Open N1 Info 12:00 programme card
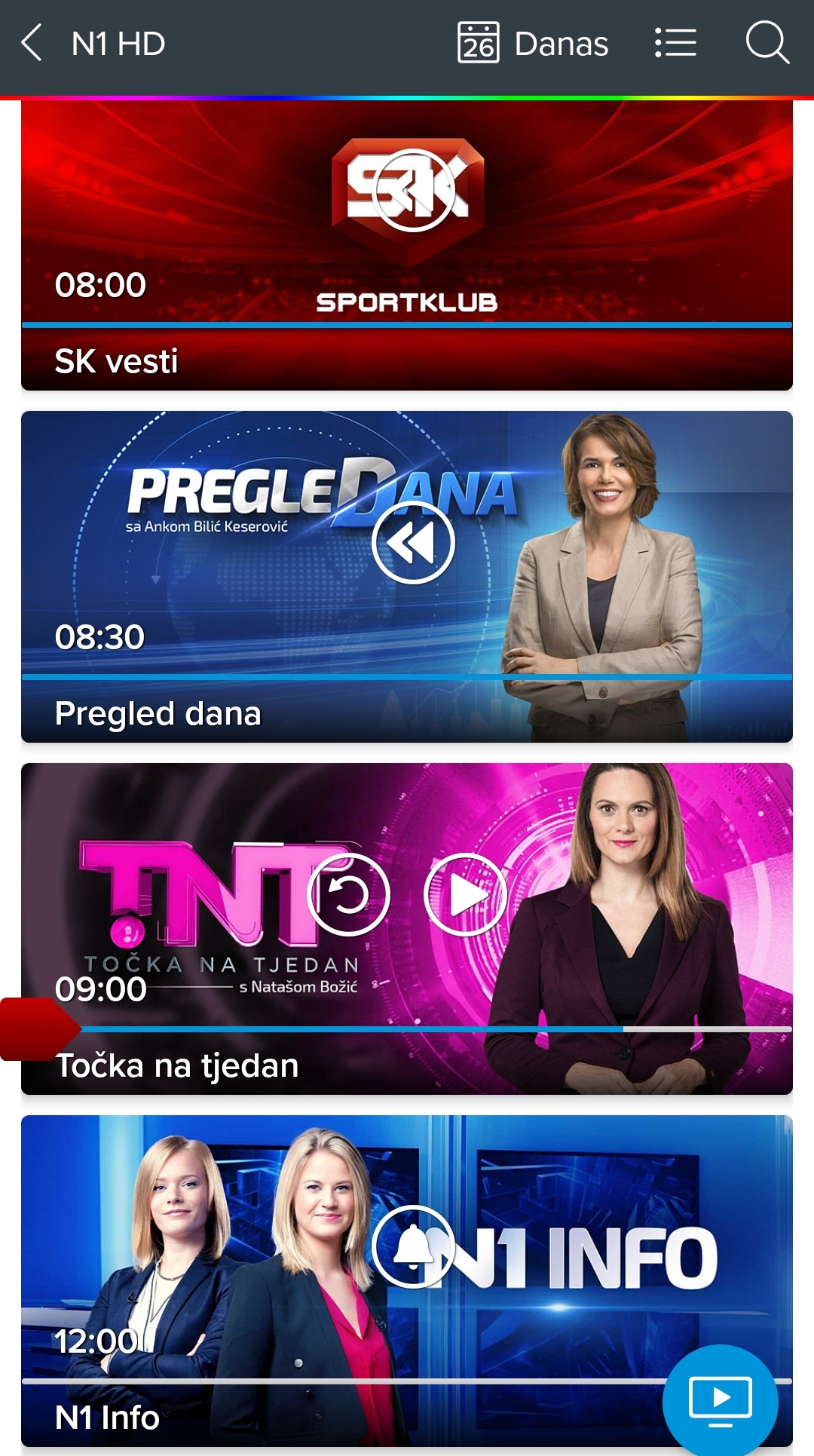The width and height of the screenshot is (814, 1456). pyautogui.click(x=407, y=1280)
